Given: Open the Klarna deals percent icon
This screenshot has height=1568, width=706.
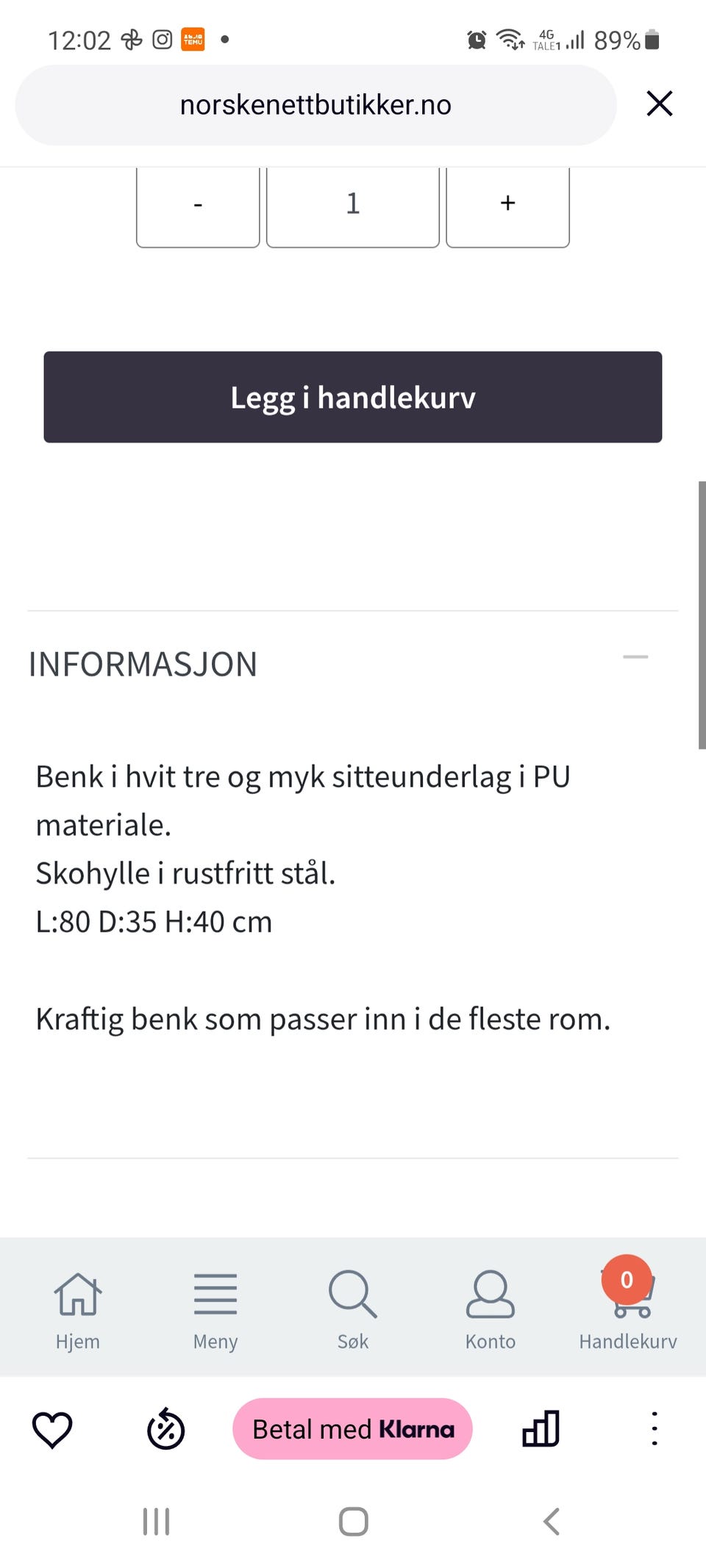Looking at the screenshot, I should click(x=165, y=1428).
